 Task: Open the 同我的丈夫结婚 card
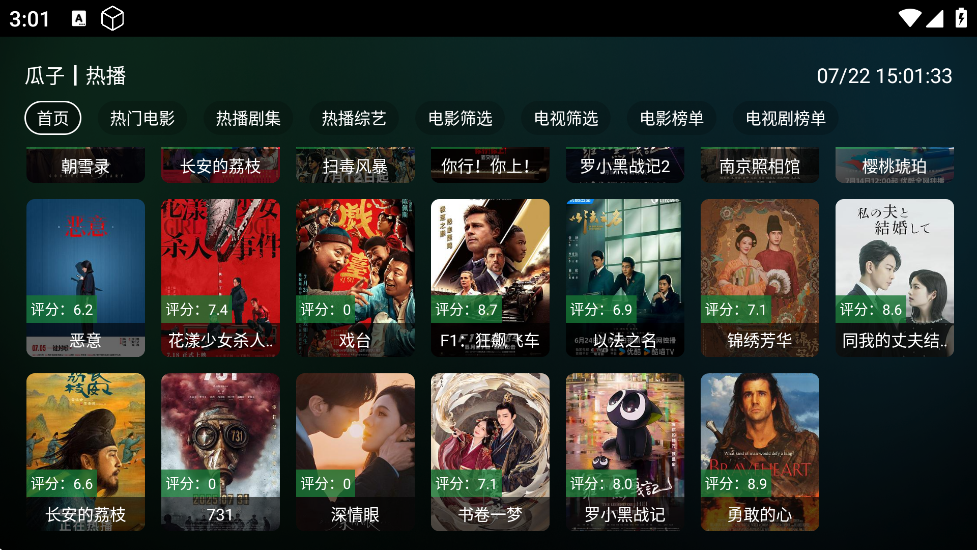[x=894, y=277]
